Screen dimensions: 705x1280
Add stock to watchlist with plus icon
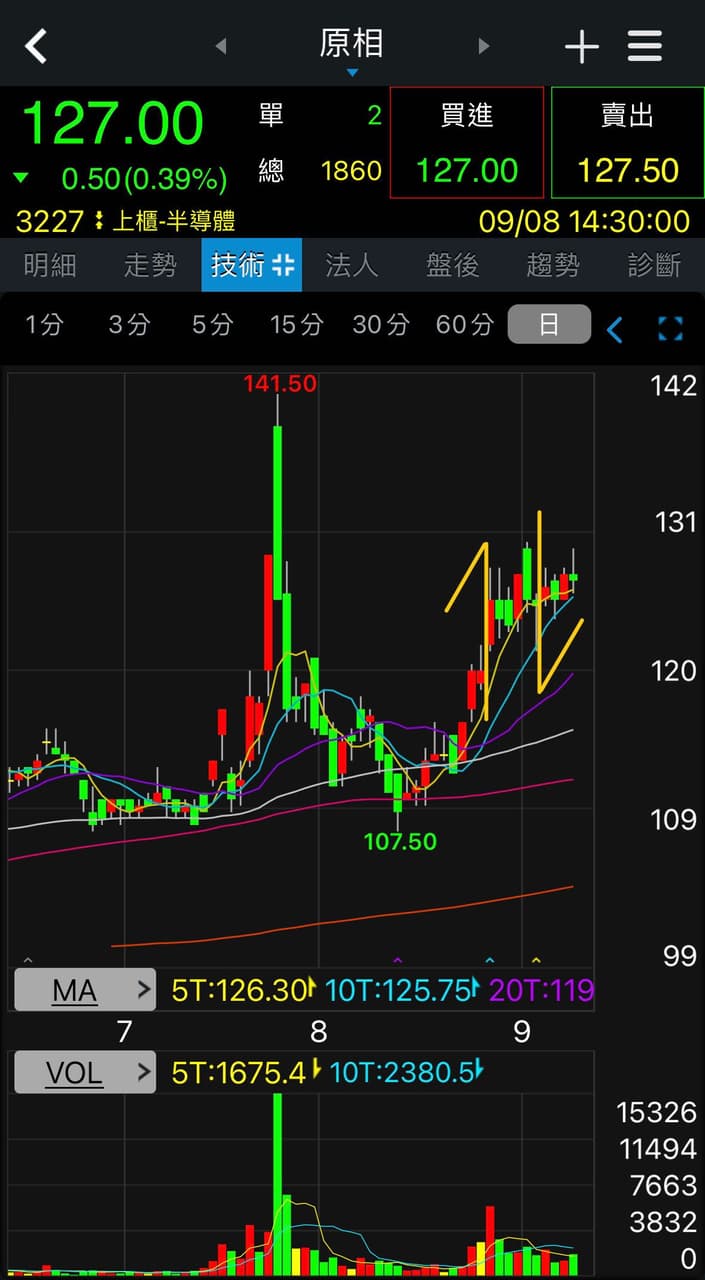582,46
